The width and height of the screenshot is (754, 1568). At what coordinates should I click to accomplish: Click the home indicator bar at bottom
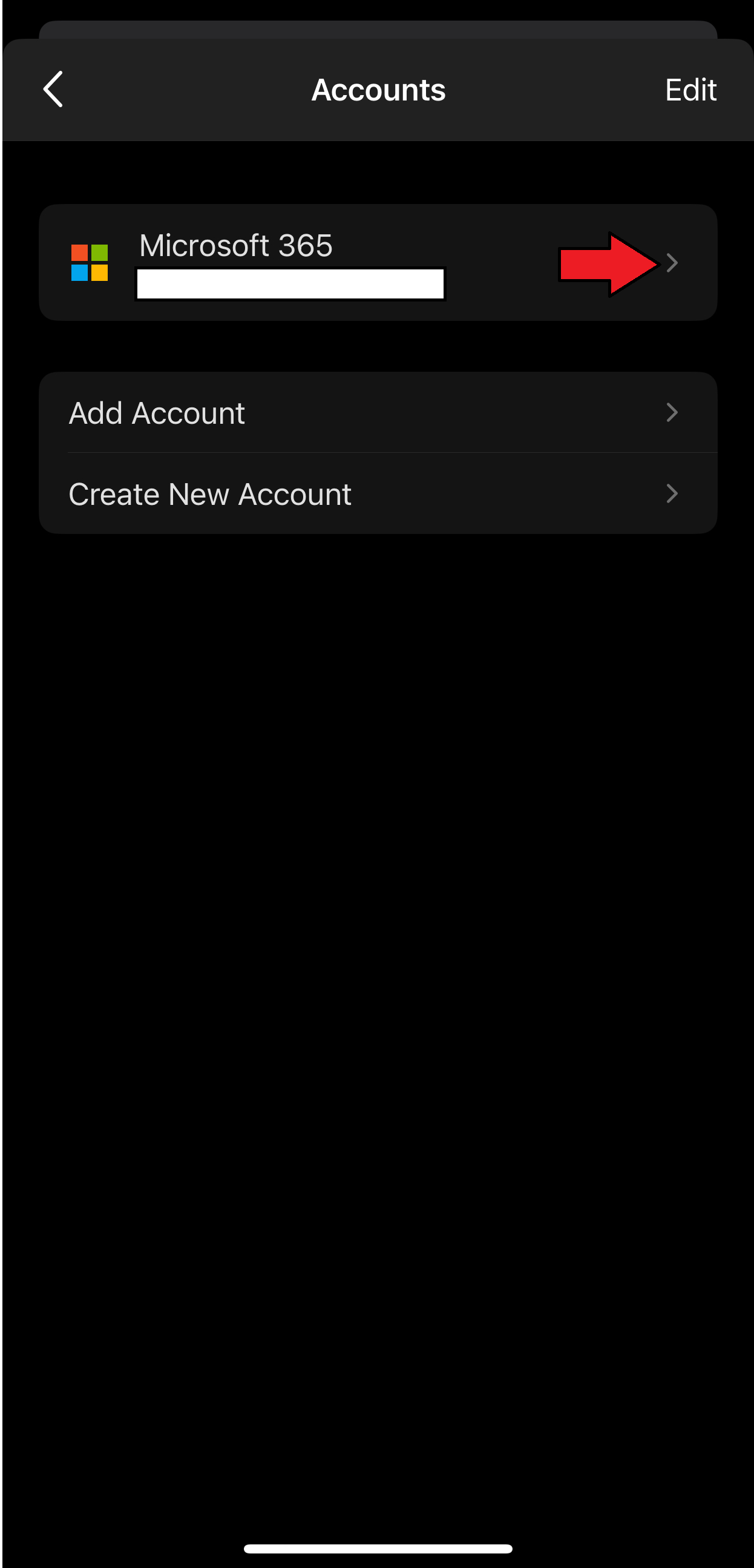click(x=378, y=1549)
